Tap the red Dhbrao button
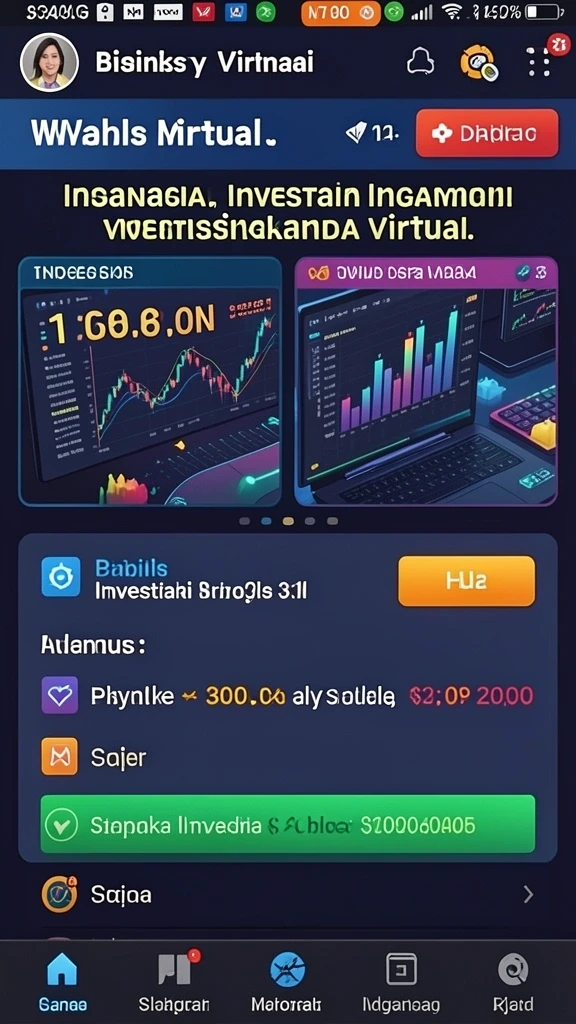 point(487,133)
